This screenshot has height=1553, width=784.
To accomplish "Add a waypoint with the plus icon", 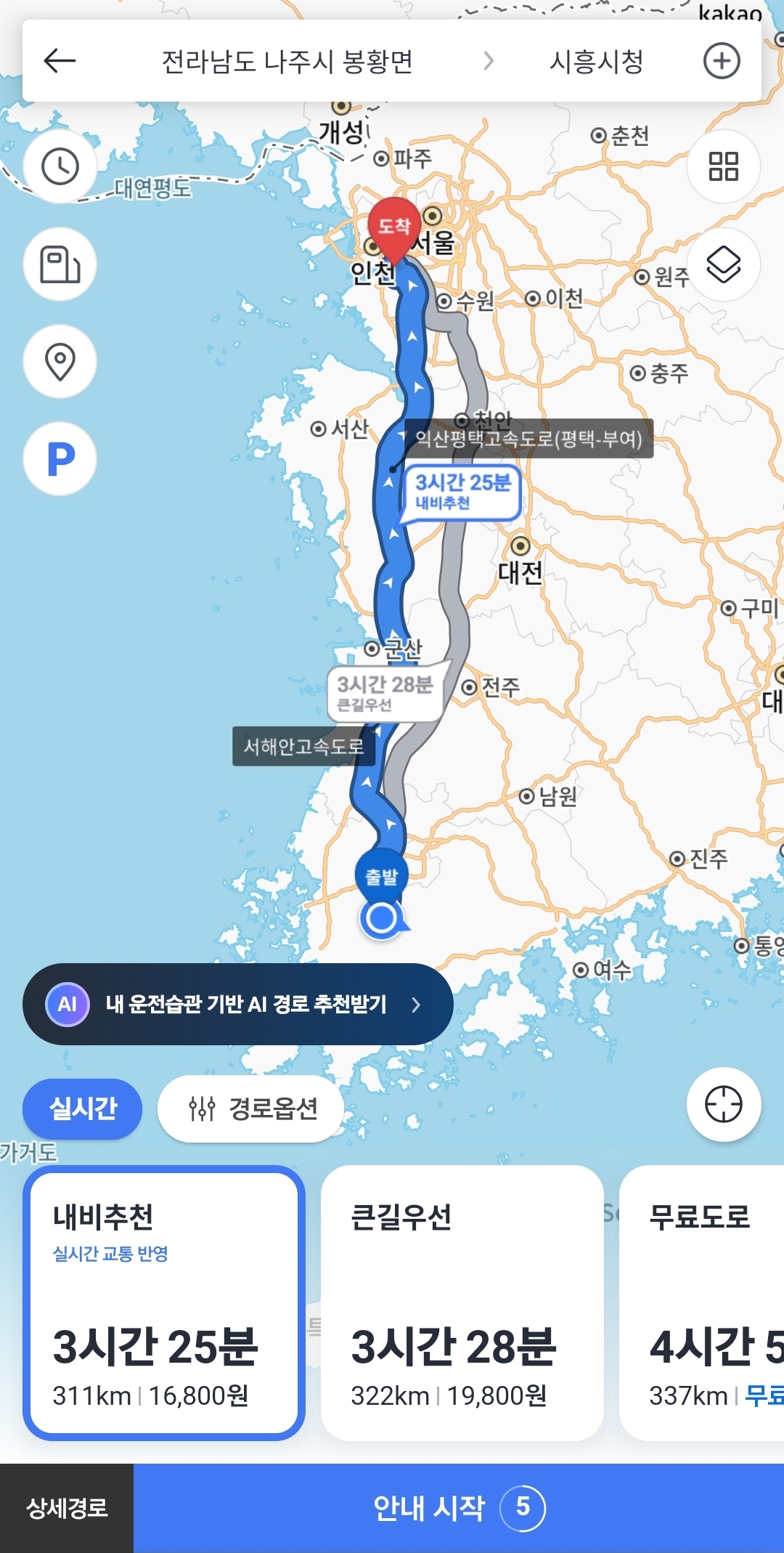I will (x=722, y=61).
